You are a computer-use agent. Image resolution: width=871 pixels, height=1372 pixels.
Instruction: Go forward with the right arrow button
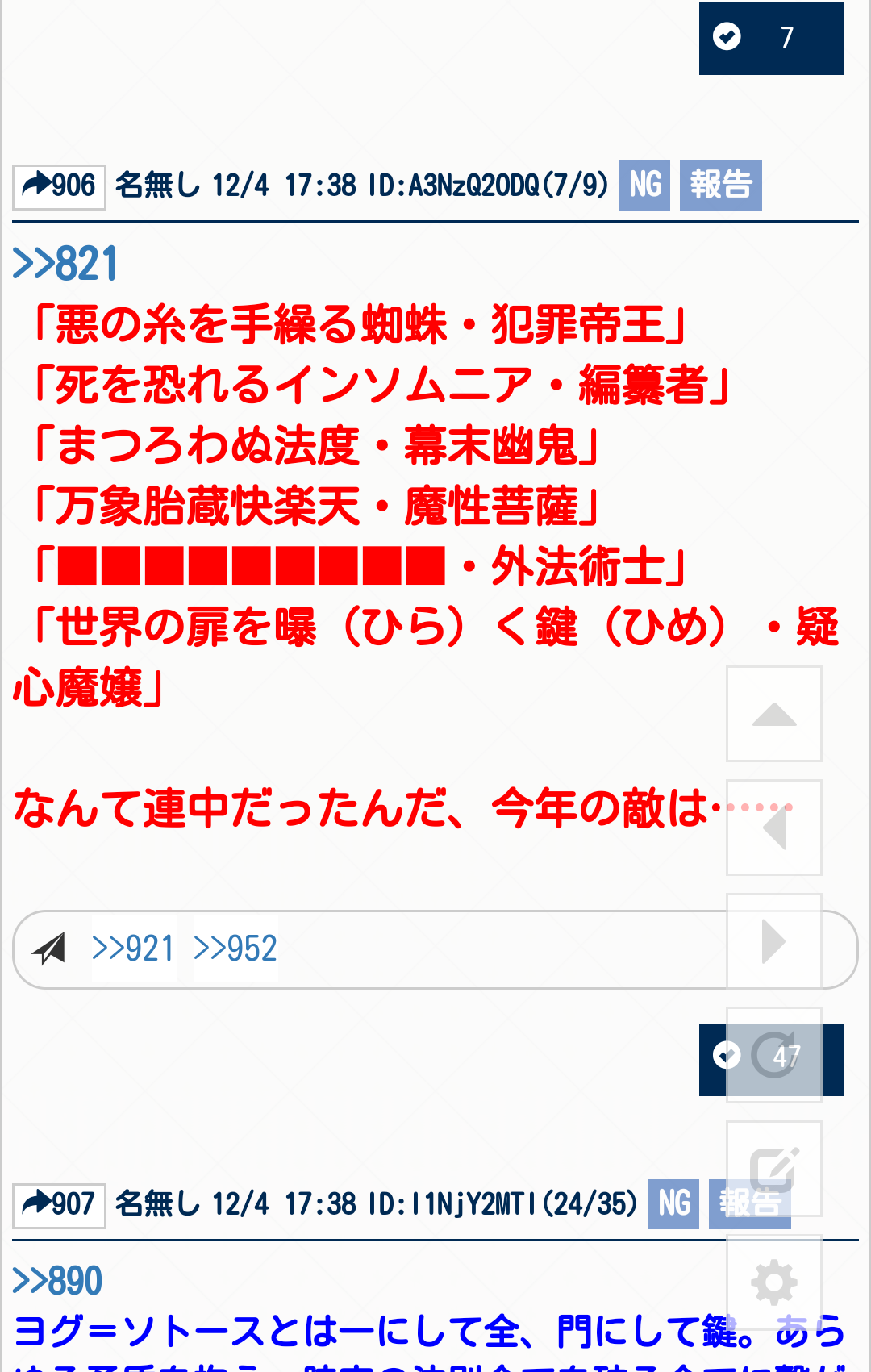tap(773, 941)
